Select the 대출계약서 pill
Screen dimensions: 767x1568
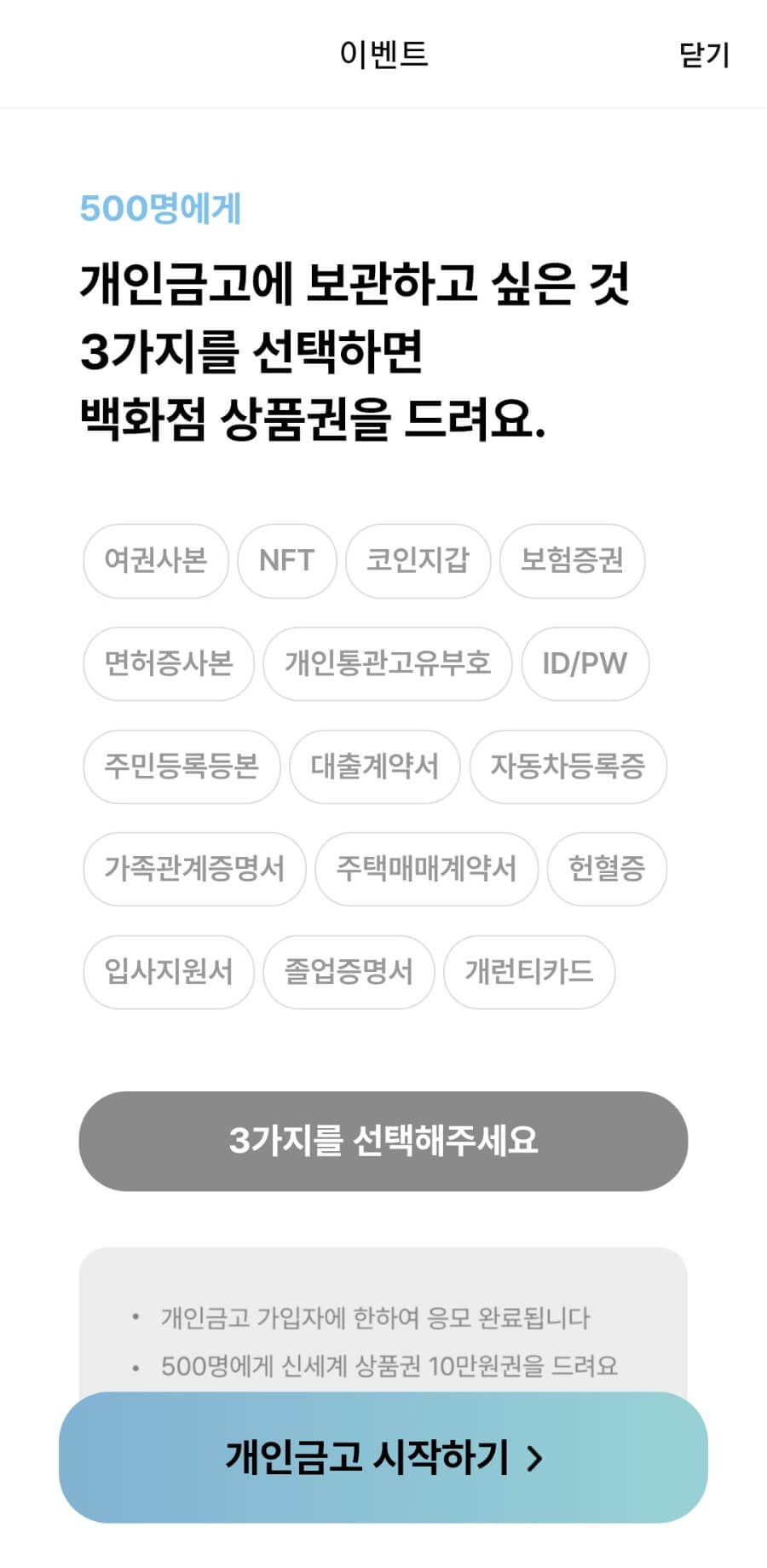pyautogui.click(x=375, y=767)
